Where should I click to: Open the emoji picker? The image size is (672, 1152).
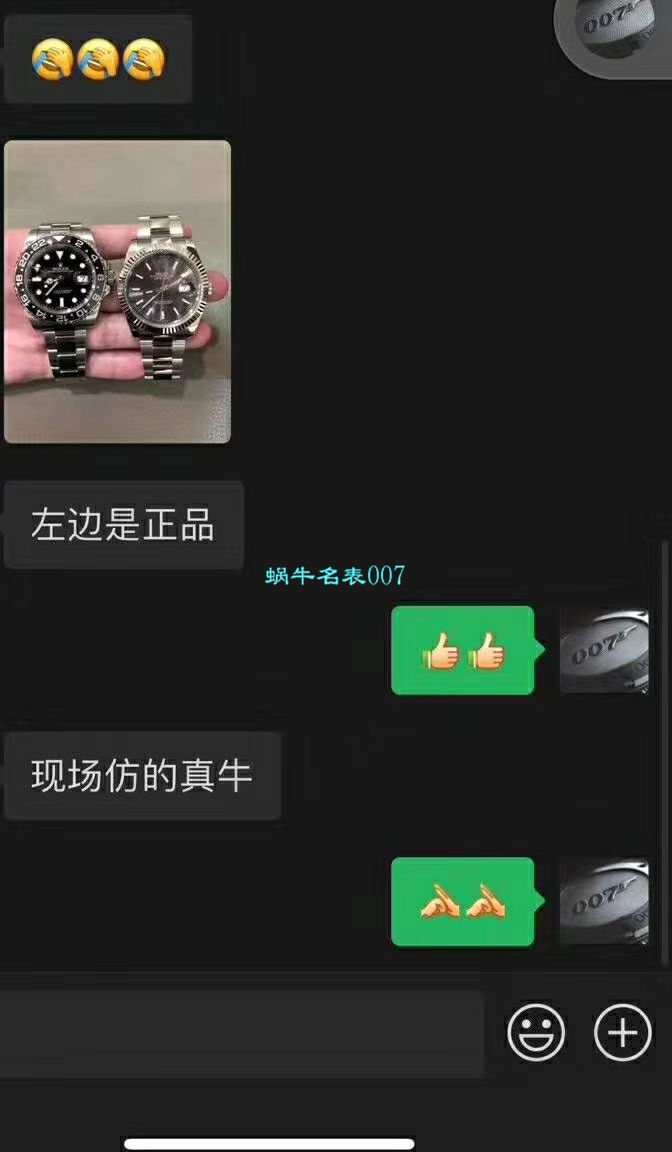coord(536,1032)
